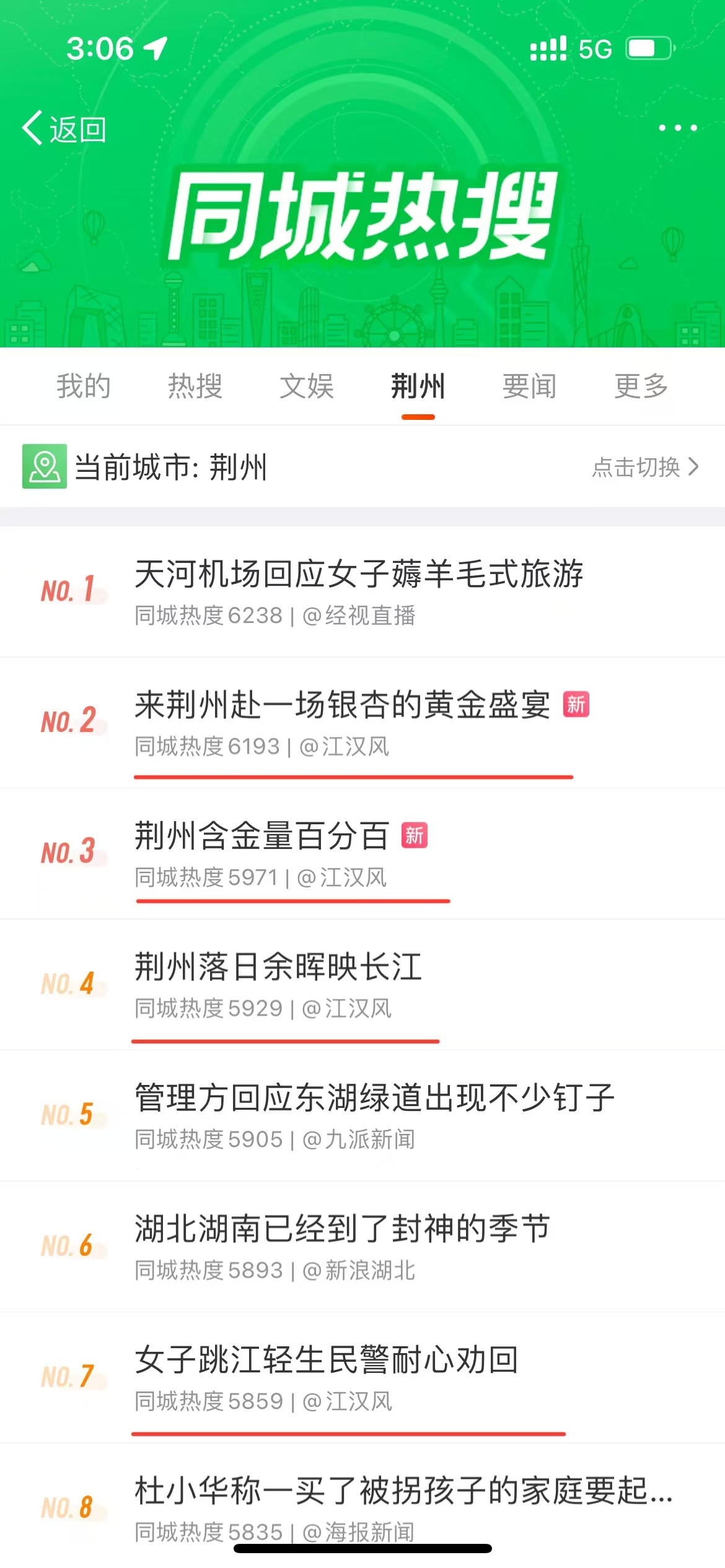725x1568 pixels.
Task: View 女子跳江轻生民警耐心劝回 topic
Action: coord(327,1360)
